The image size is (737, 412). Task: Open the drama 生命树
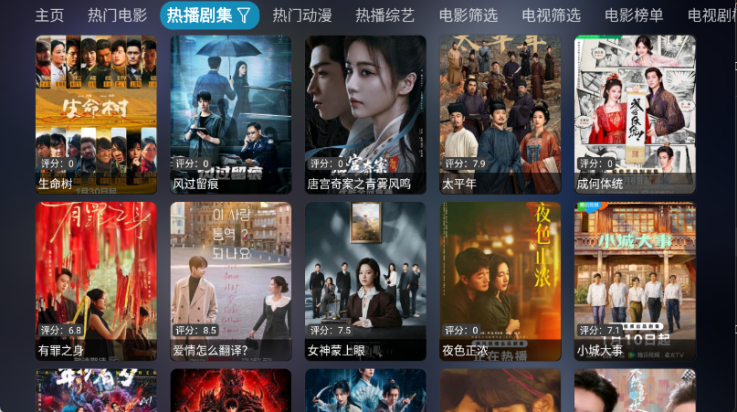96,113
